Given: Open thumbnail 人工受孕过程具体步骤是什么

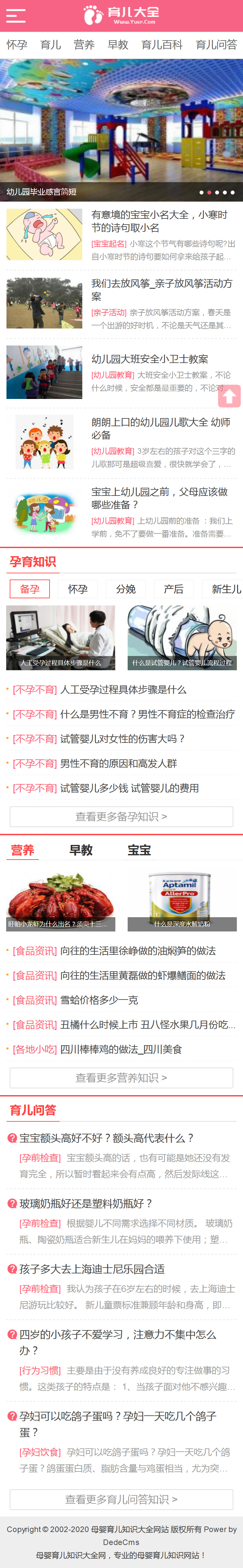Looking at the screenshot, I should [60, 637].
